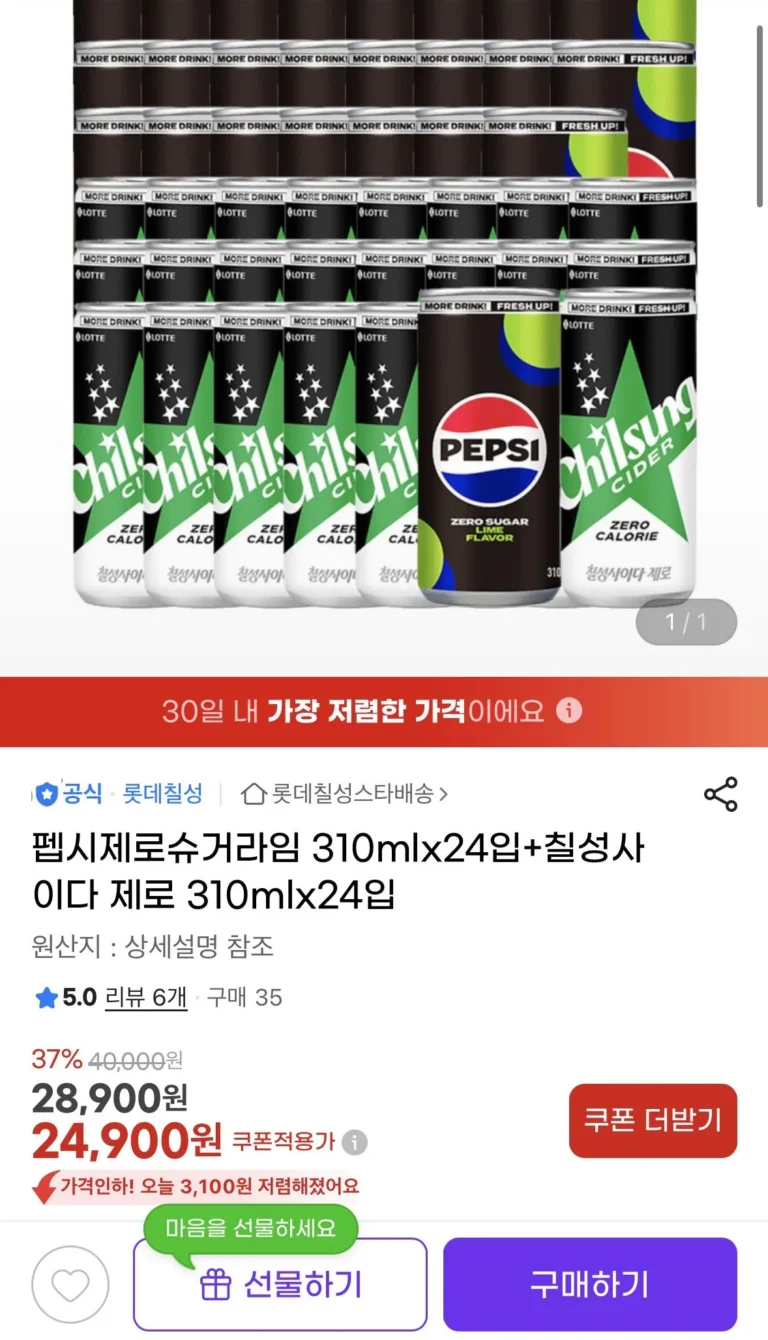
Task: Add product to wishlist with heart
Action: tap(70, 1284)
